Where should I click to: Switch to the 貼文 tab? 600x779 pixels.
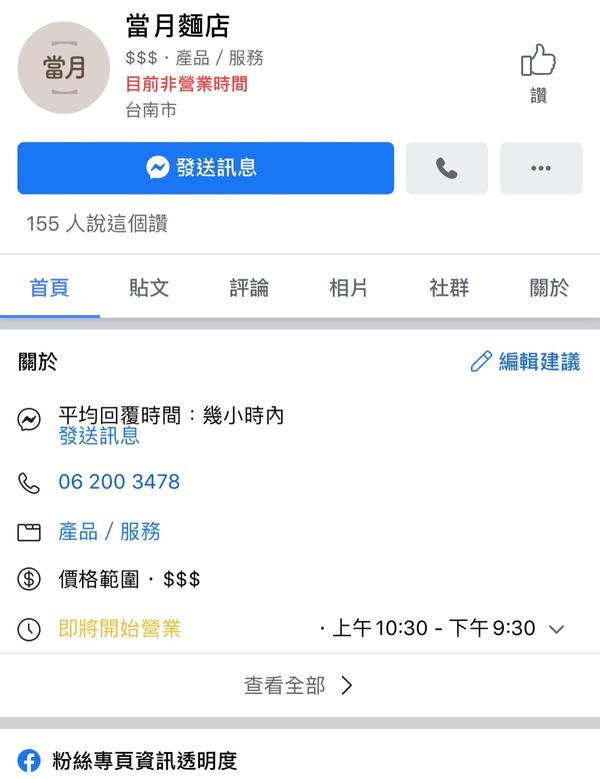(149, 288)
